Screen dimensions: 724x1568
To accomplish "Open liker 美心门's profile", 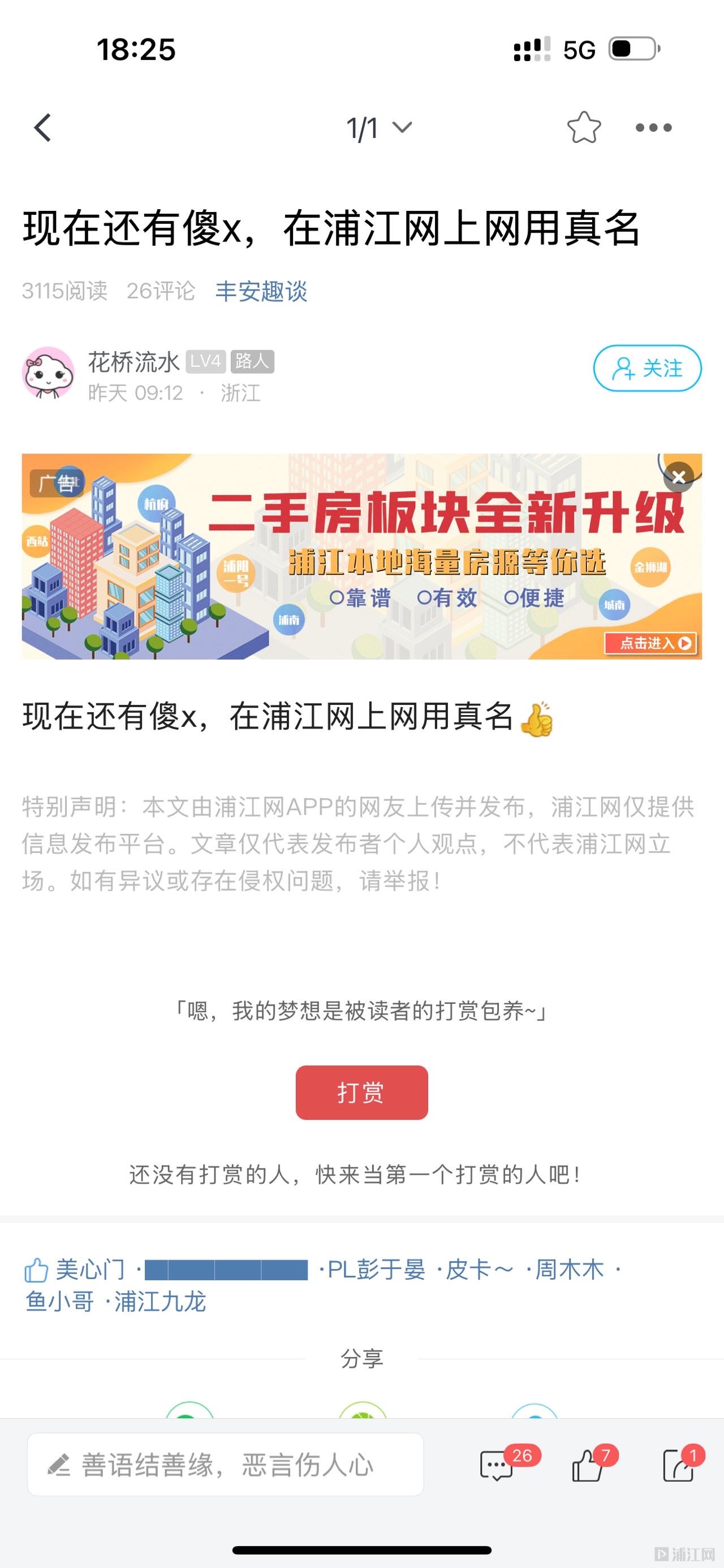I will pyautogui.click(x=89, y=1270).
